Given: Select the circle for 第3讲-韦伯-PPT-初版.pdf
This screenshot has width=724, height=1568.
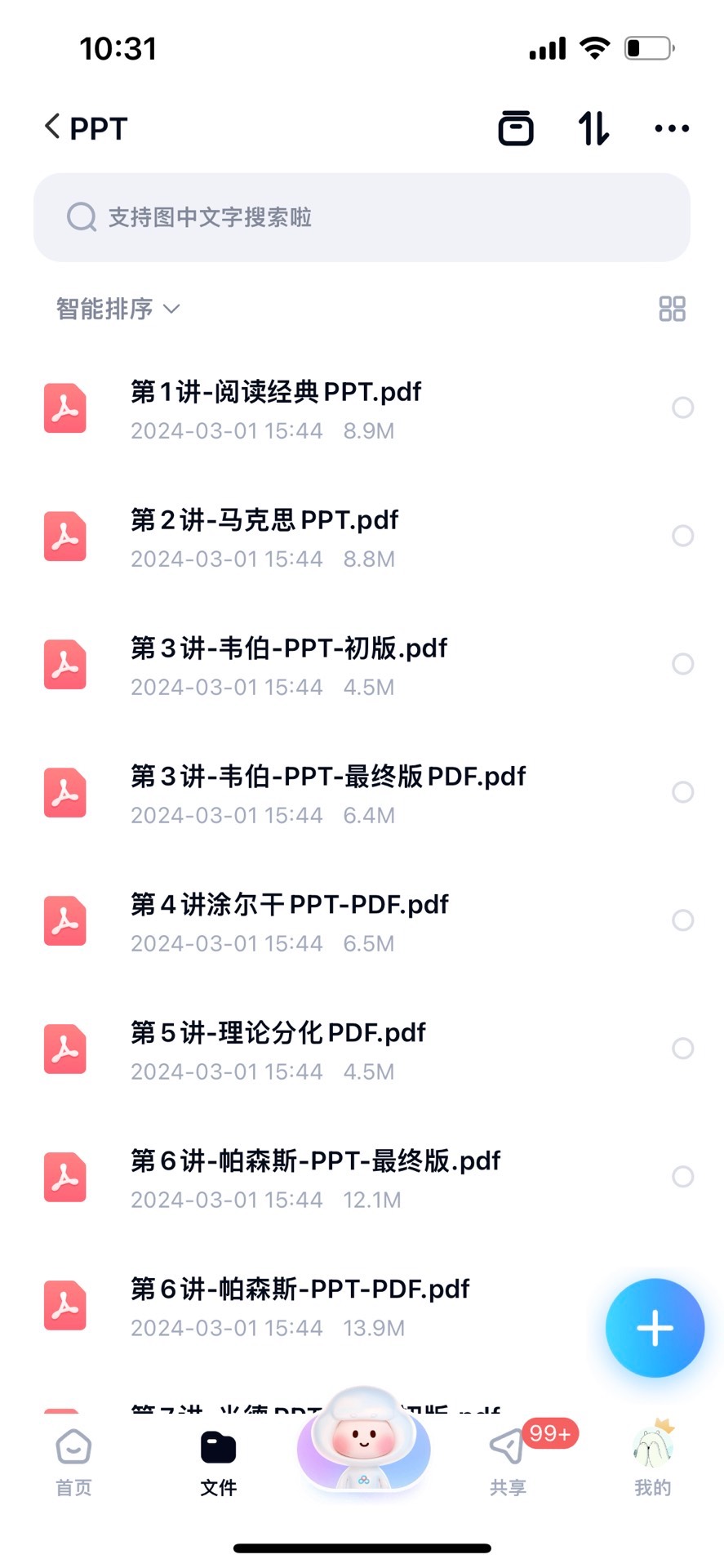Looking at the screenshot, I should click(682, 664).
